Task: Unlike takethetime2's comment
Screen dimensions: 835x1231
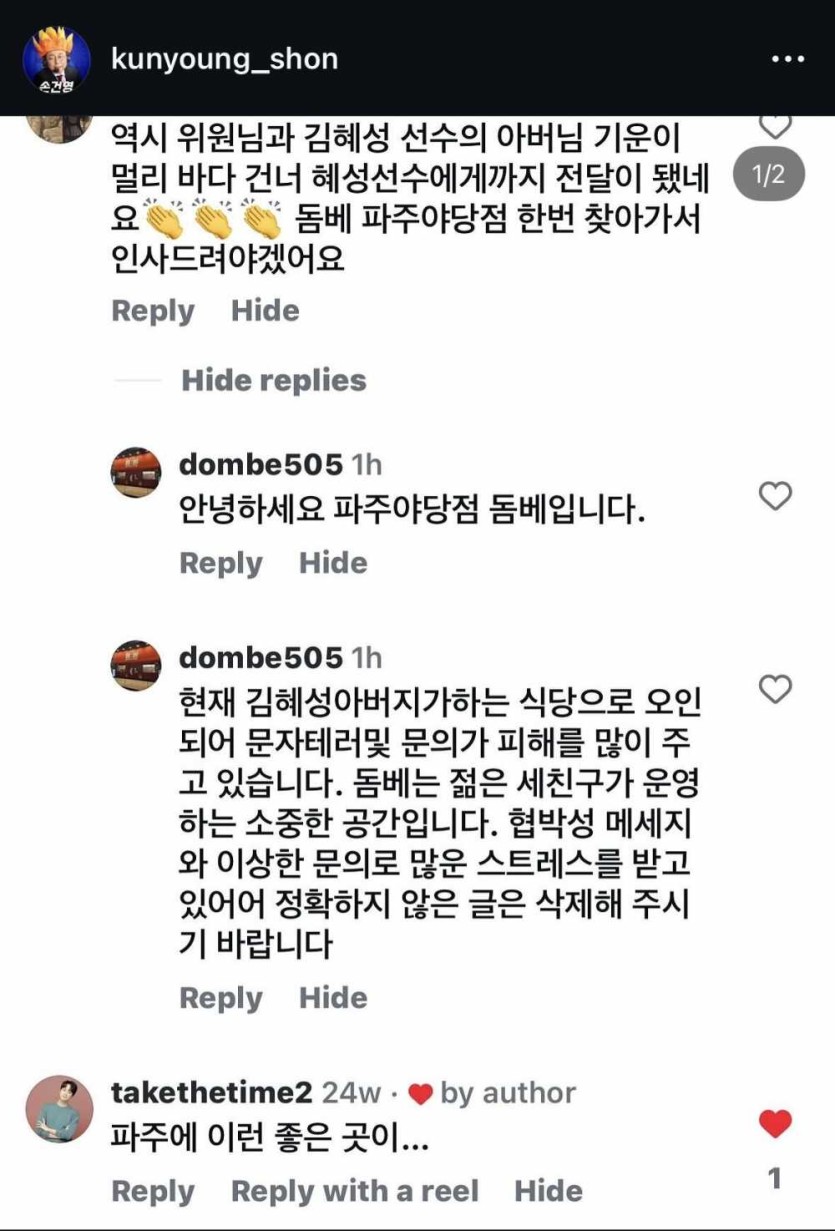Action: pos(775,1124)
